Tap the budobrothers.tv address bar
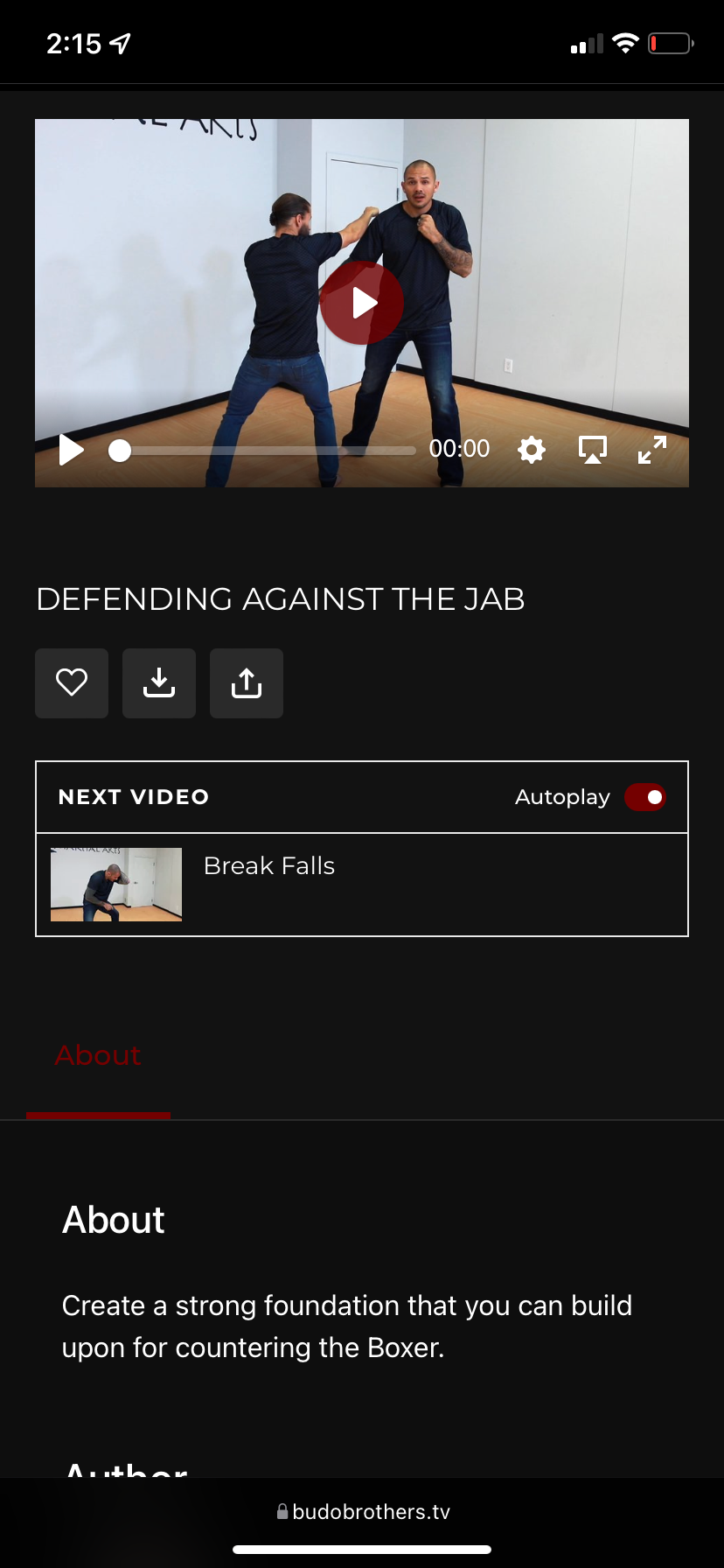This screenshot has height=1568, width=724. (x=362, y=1511)
